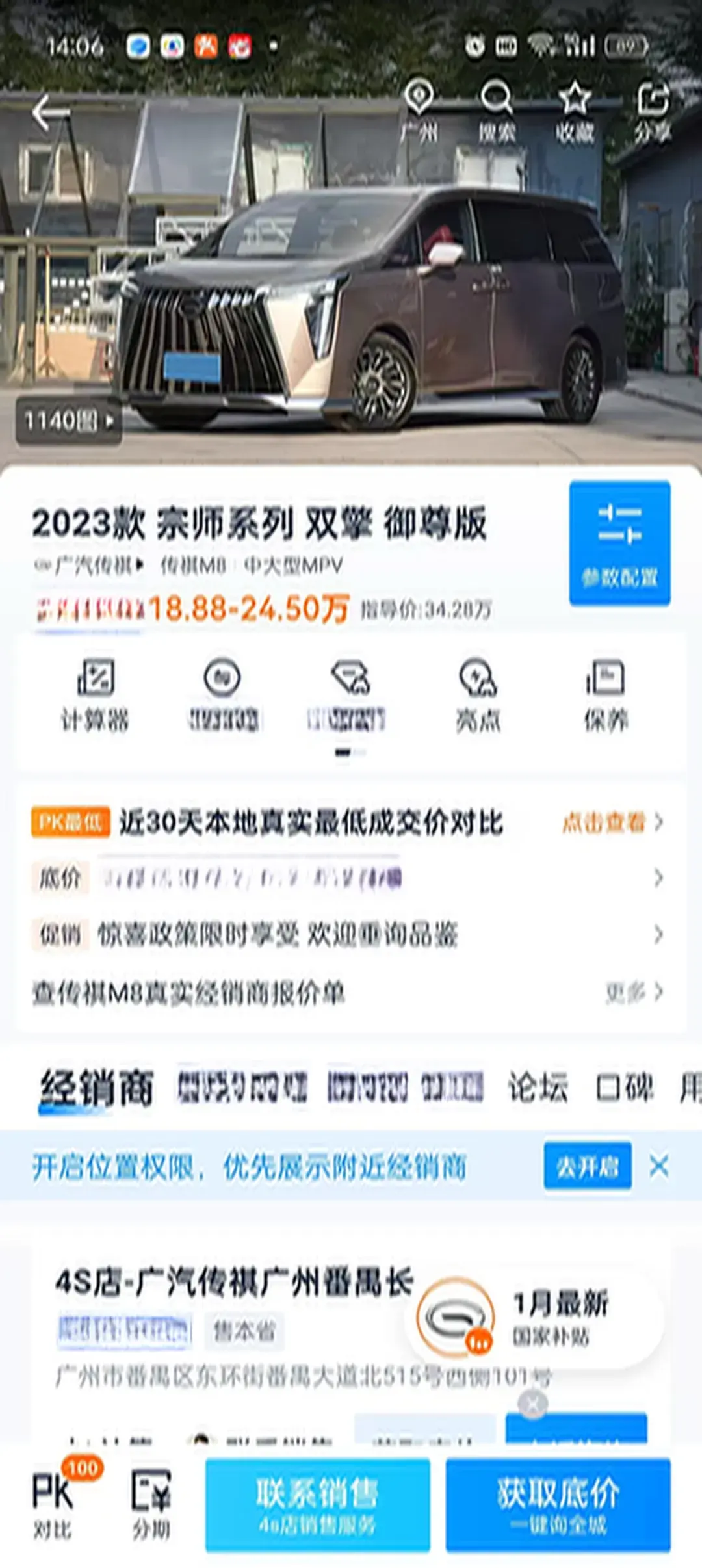Tap 去开启 to enable location permission
Image resolution: width=702 pixels, height=1568 pixels.
tap(587, 1166)
